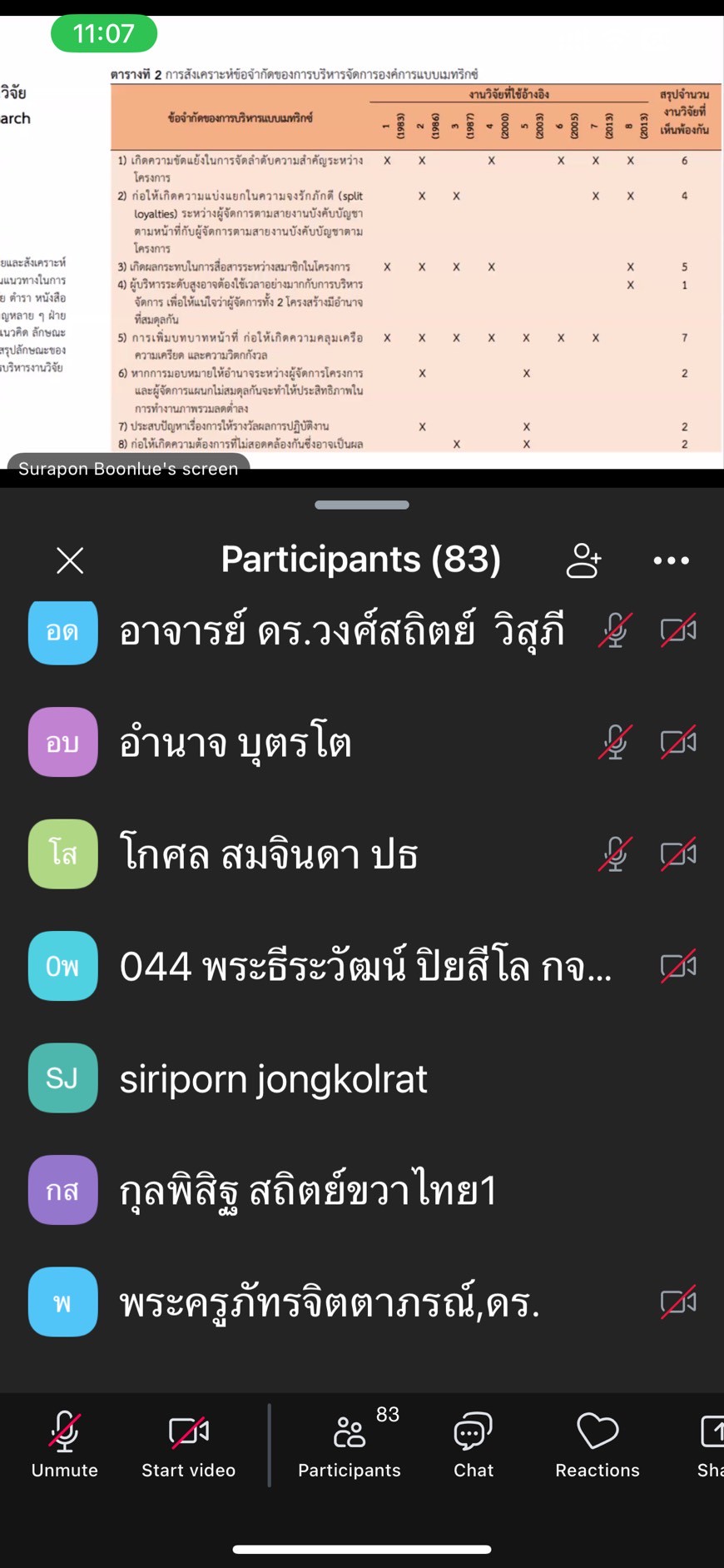Select participant พระครูภัทรจิตตาภรณ์,ดร.

click(x=362, y=1302)
